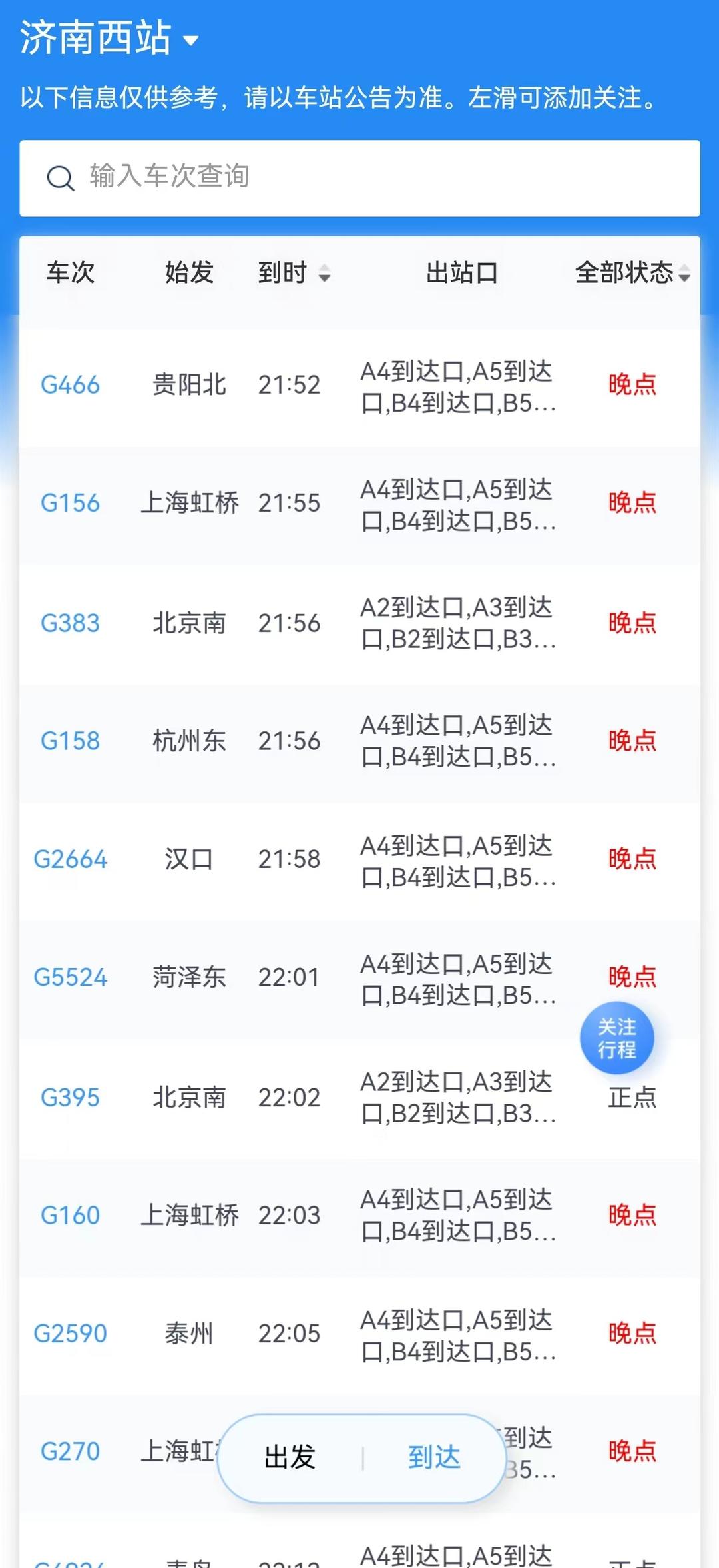Tap the 关注行程 floating button

(x=616, y=1038)
